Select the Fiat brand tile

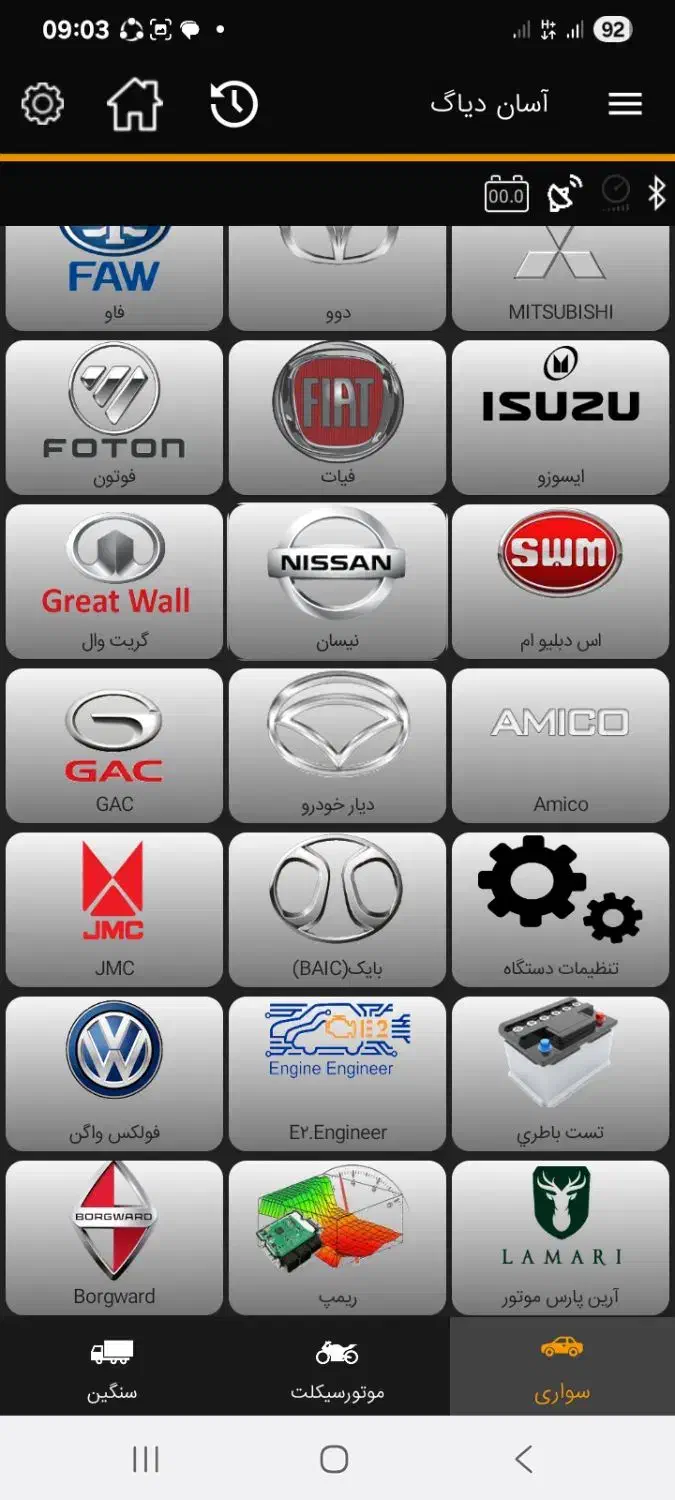pyautogui.click(x=337, y=417)
